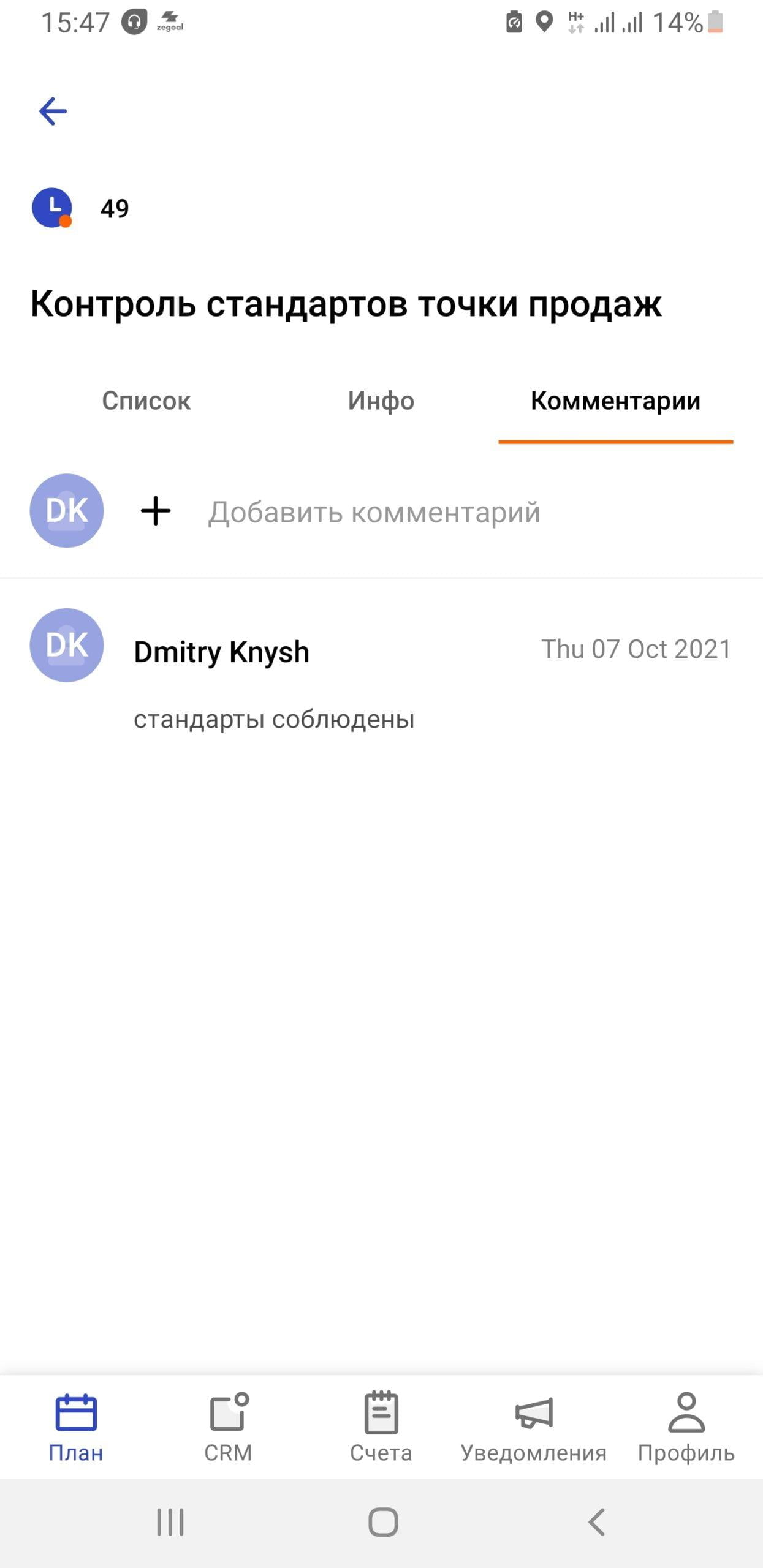This screenshot has width=763, height=1568.
Task: Go to the Счета tab
Action: [381, 1428]
